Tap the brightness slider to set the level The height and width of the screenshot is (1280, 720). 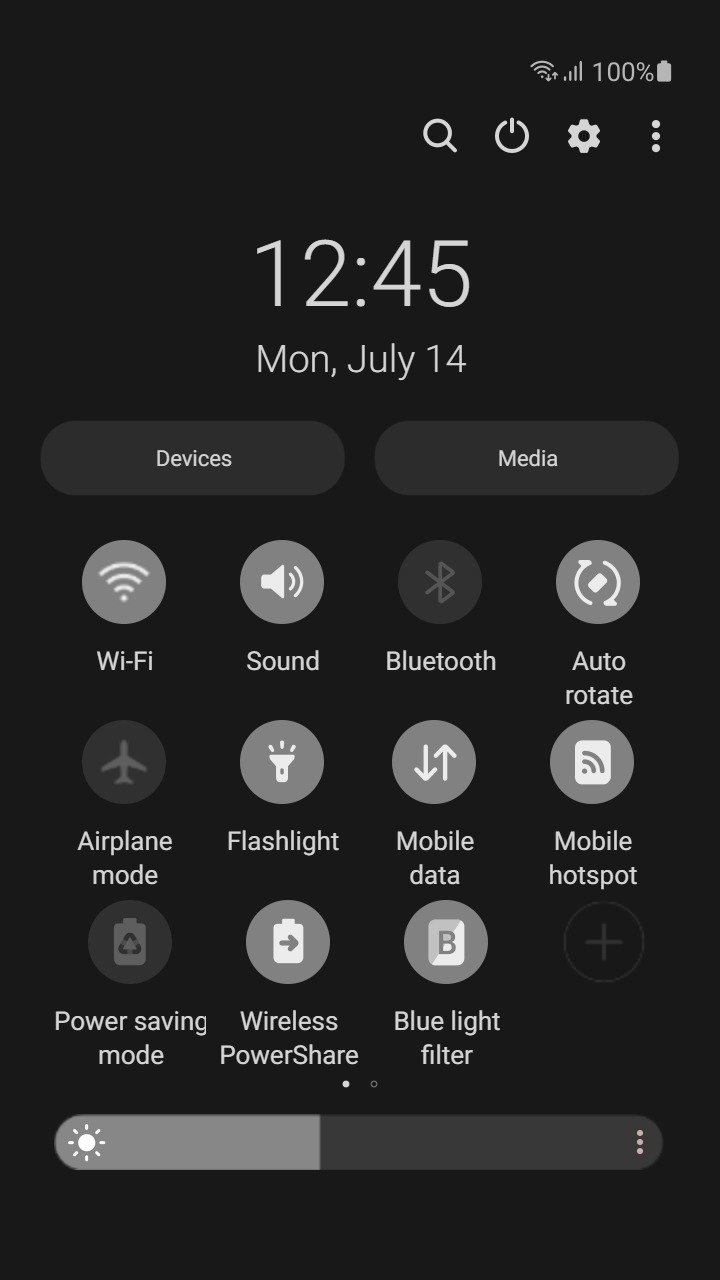click(x=358, y=1143)
